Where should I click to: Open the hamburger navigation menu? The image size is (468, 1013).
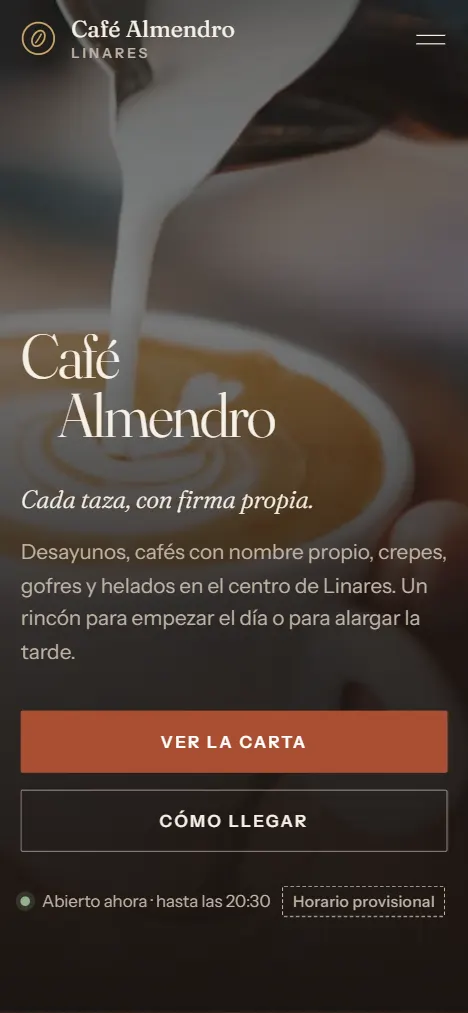tap(431, 39)
